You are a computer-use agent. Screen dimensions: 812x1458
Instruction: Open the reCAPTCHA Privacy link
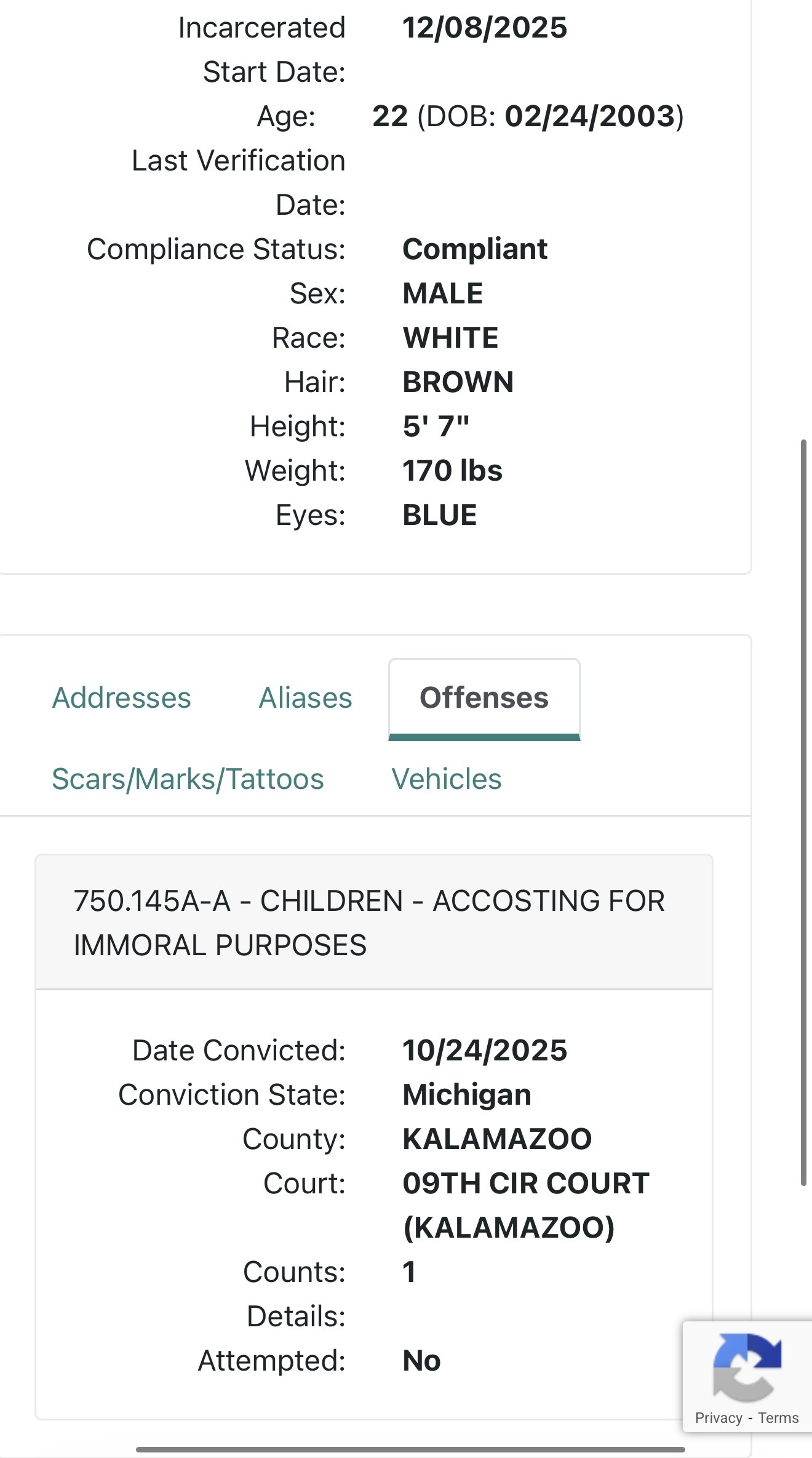(718, 1418)
